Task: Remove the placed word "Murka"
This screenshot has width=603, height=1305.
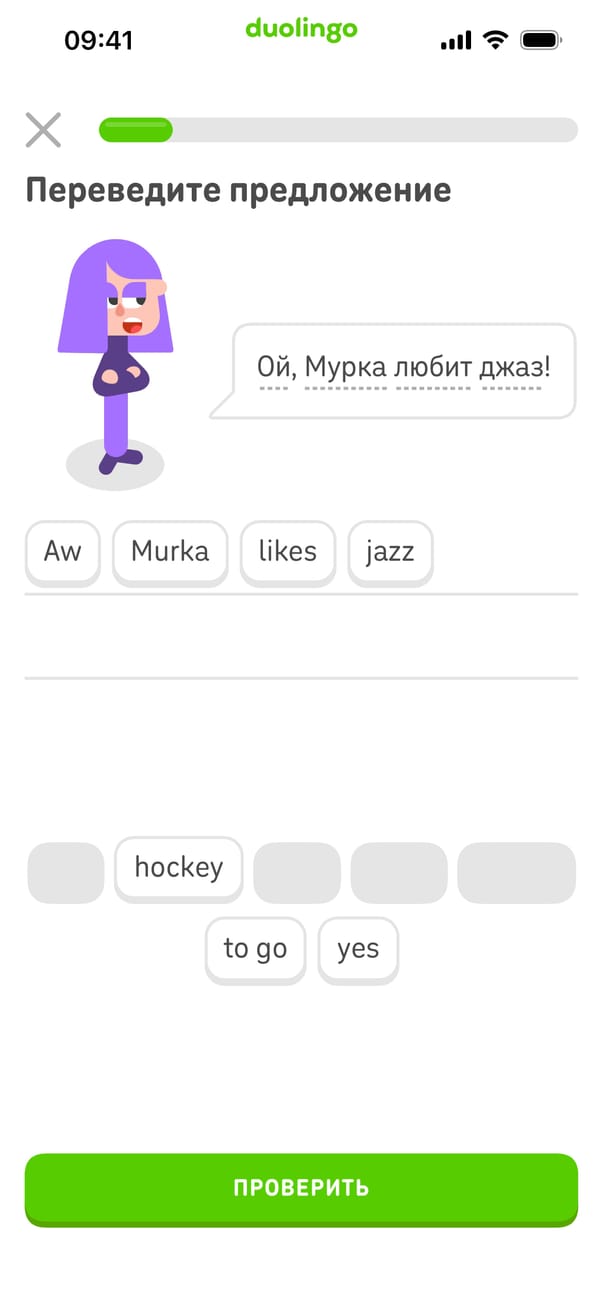Action: click(x=170, y=551)
